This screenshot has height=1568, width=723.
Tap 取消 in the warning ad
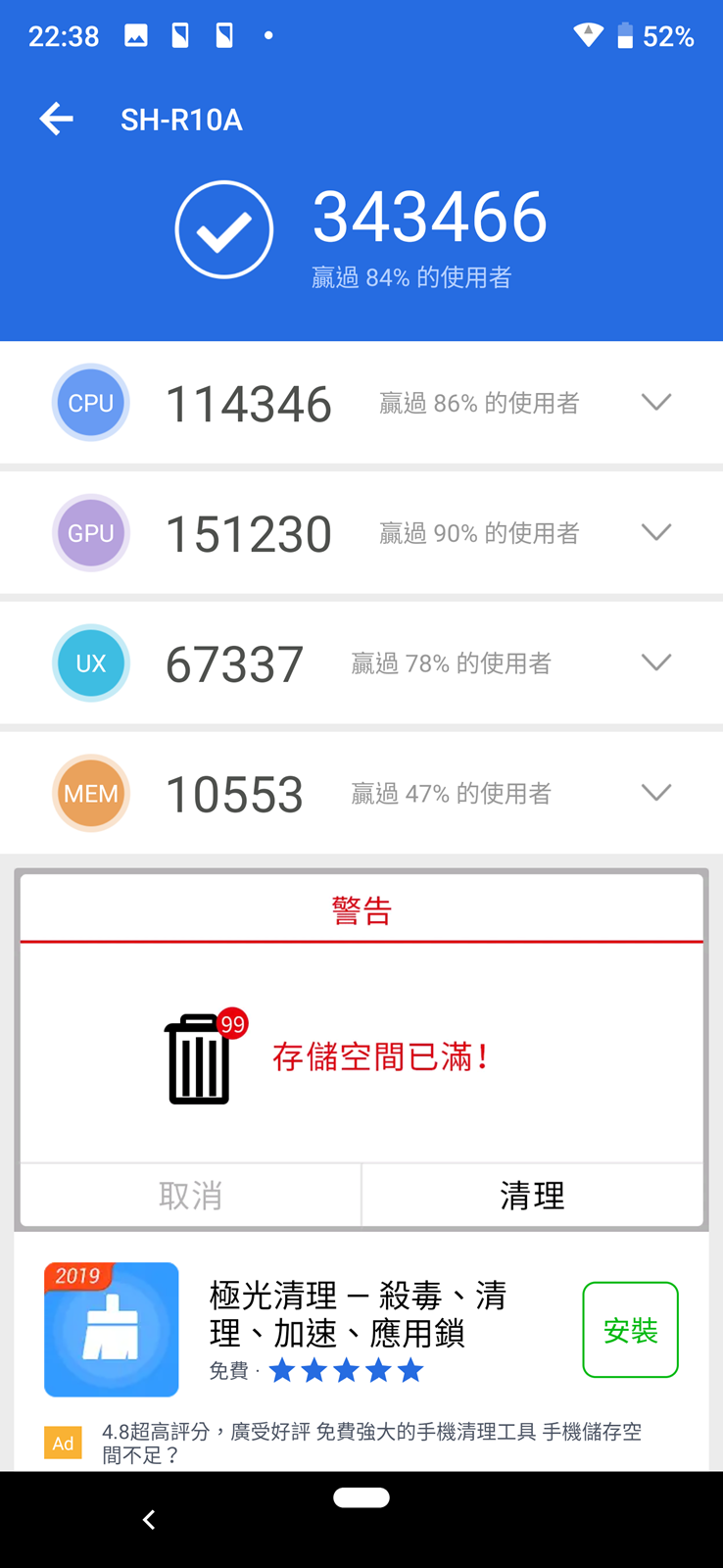(x=191, y=1195)
